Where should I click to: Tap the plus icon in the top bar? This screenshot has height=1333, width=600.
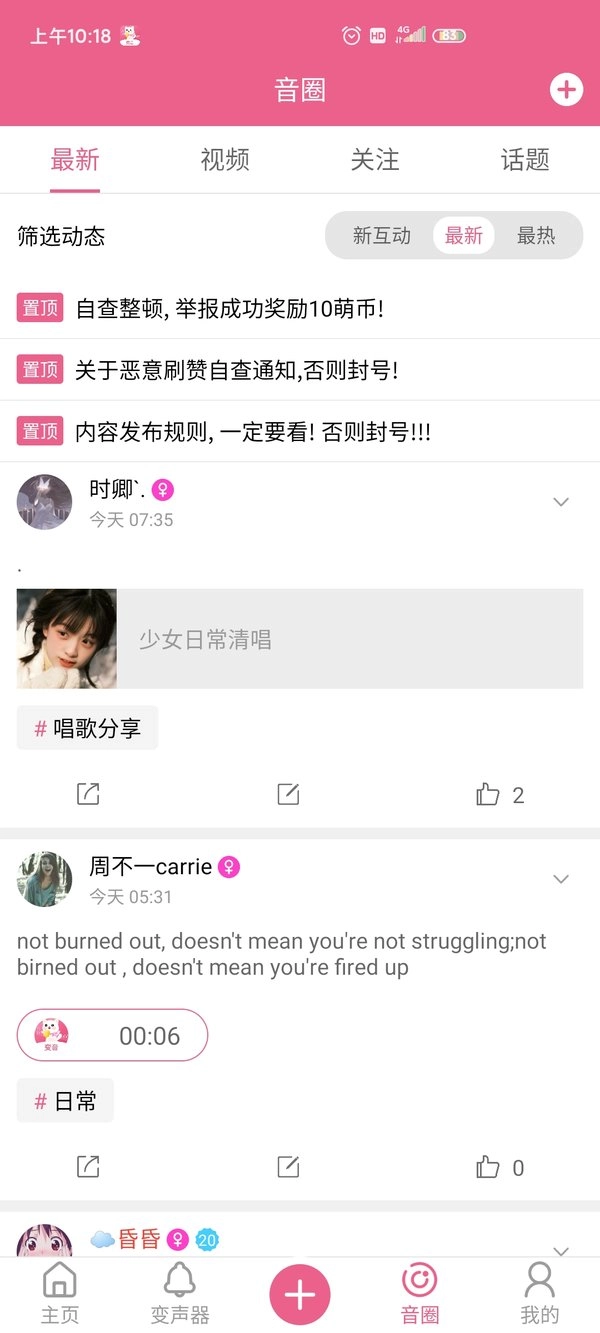pyautogui.click(x=566, y=90)
